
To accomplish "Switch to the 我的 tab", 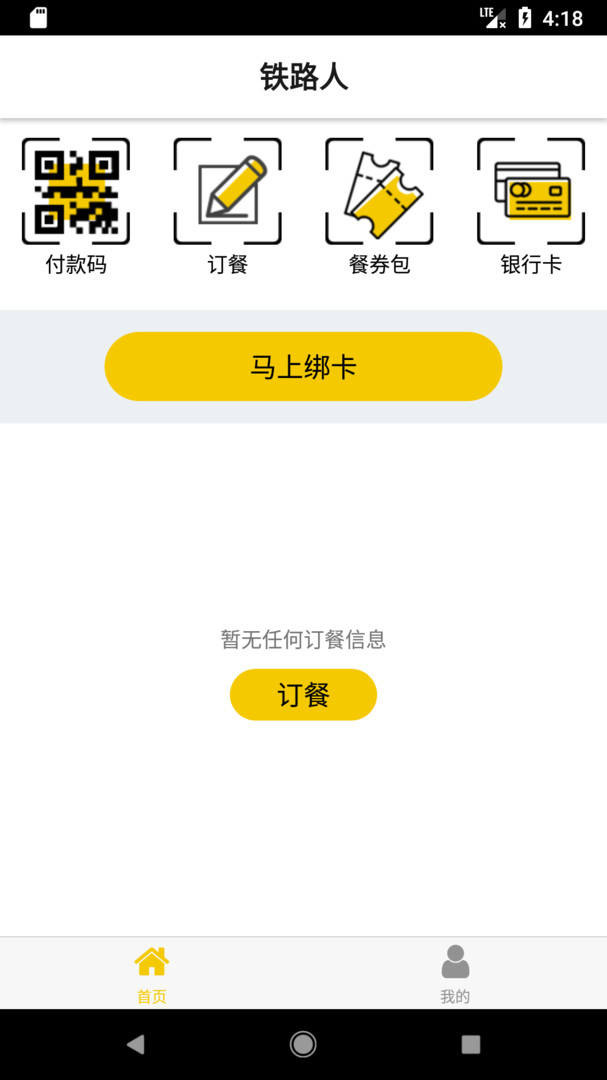I will pyautogui.click(x=455, y=973).
